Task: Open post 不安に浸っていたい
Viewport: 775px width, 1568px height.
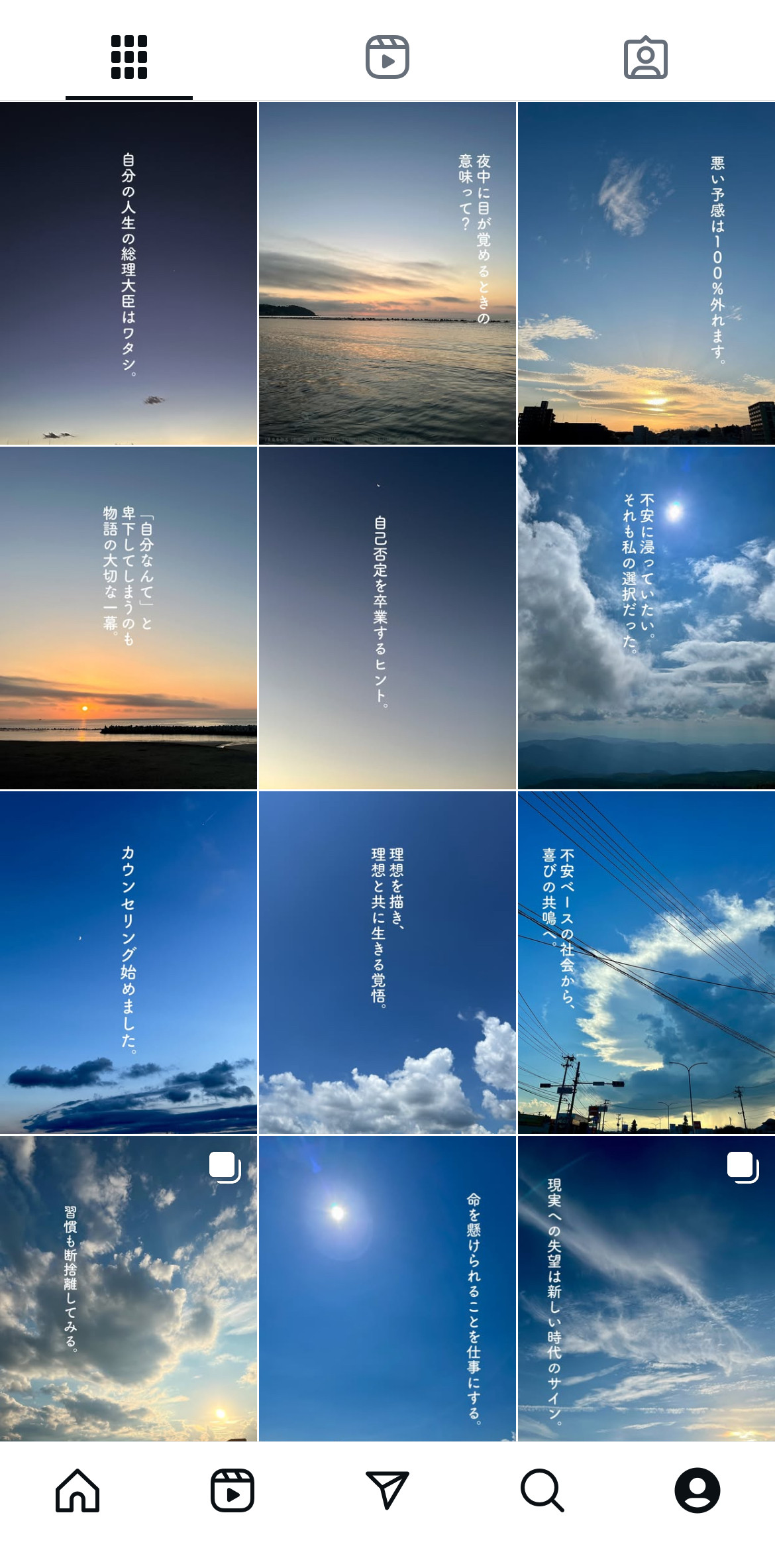Action: (646, 618)
